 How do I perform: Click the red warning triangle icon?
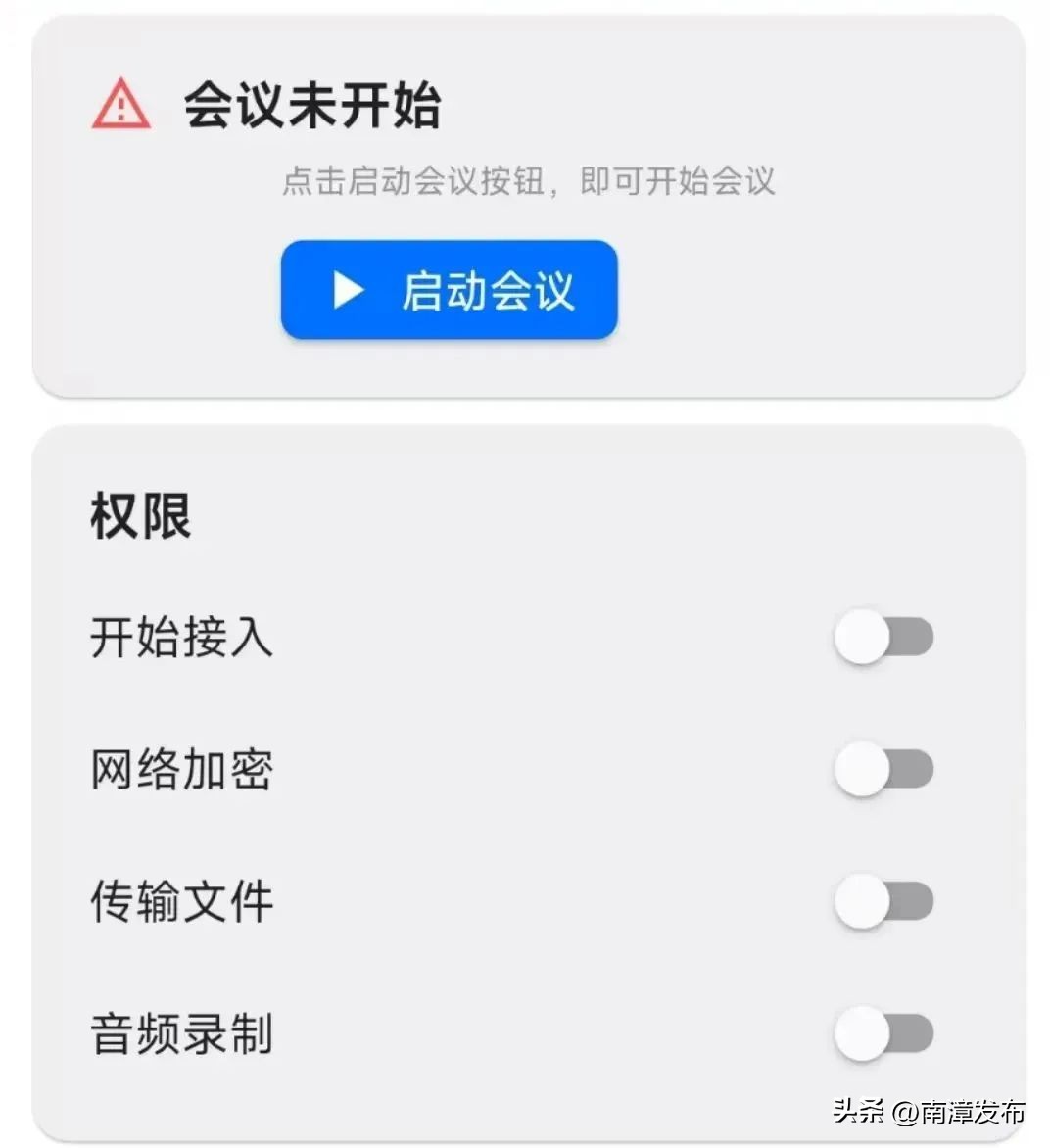pos(119,105)
